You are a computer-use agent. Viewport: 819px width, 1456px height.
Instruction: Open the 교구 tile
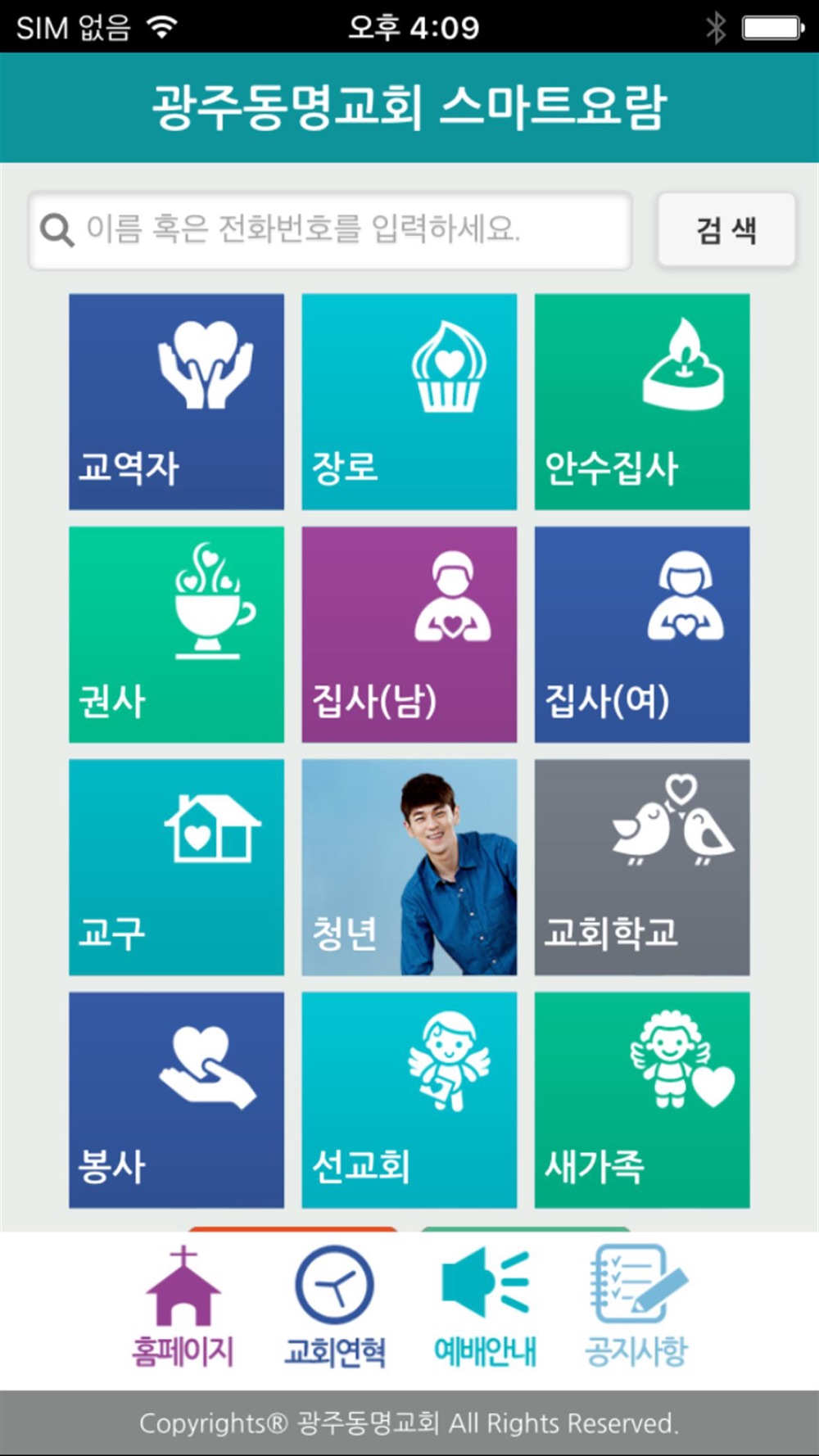(x=176, y=866)
